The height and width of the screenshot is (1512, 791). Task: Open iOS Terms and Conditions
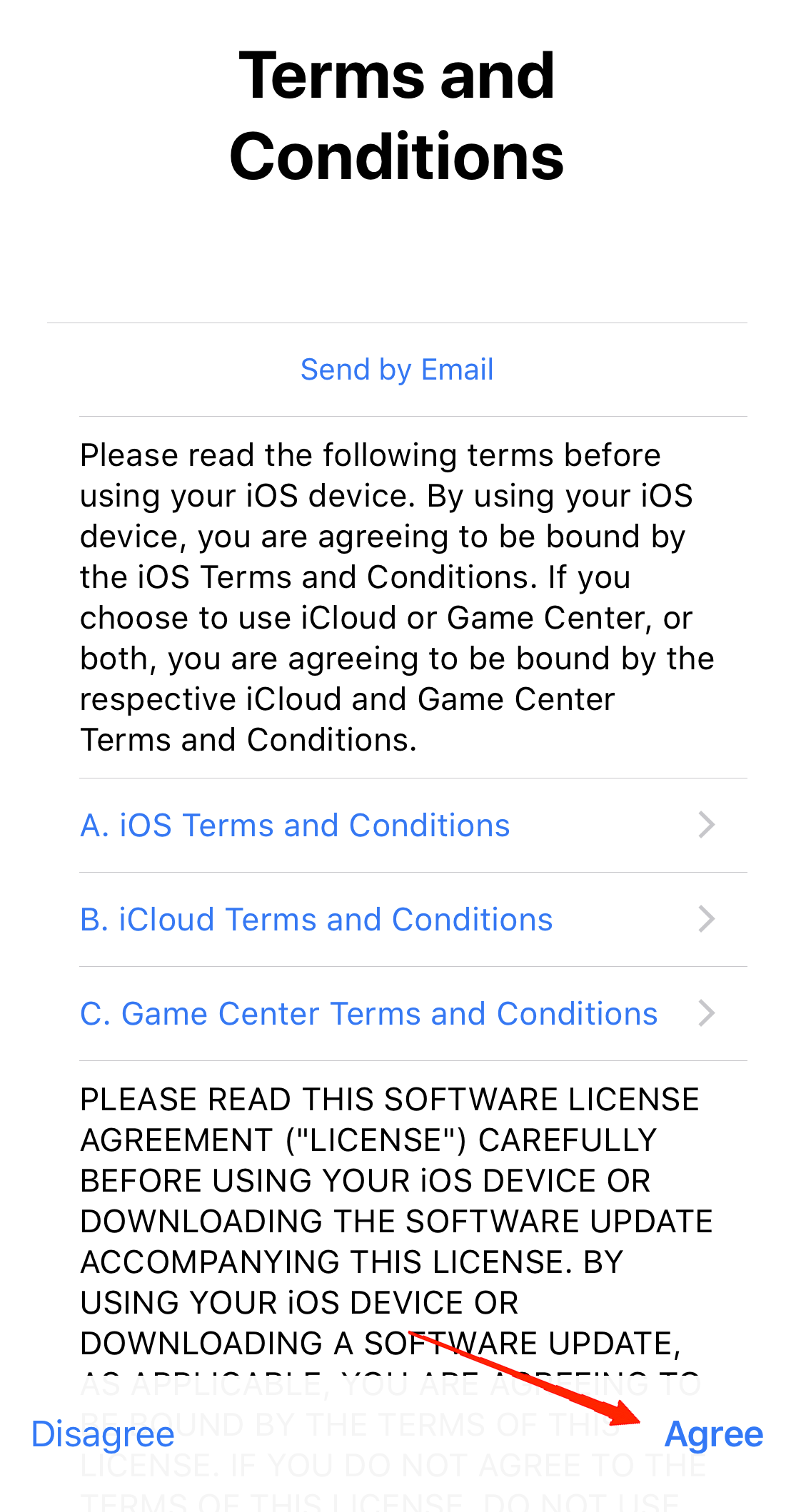click(x=396, y=826)
